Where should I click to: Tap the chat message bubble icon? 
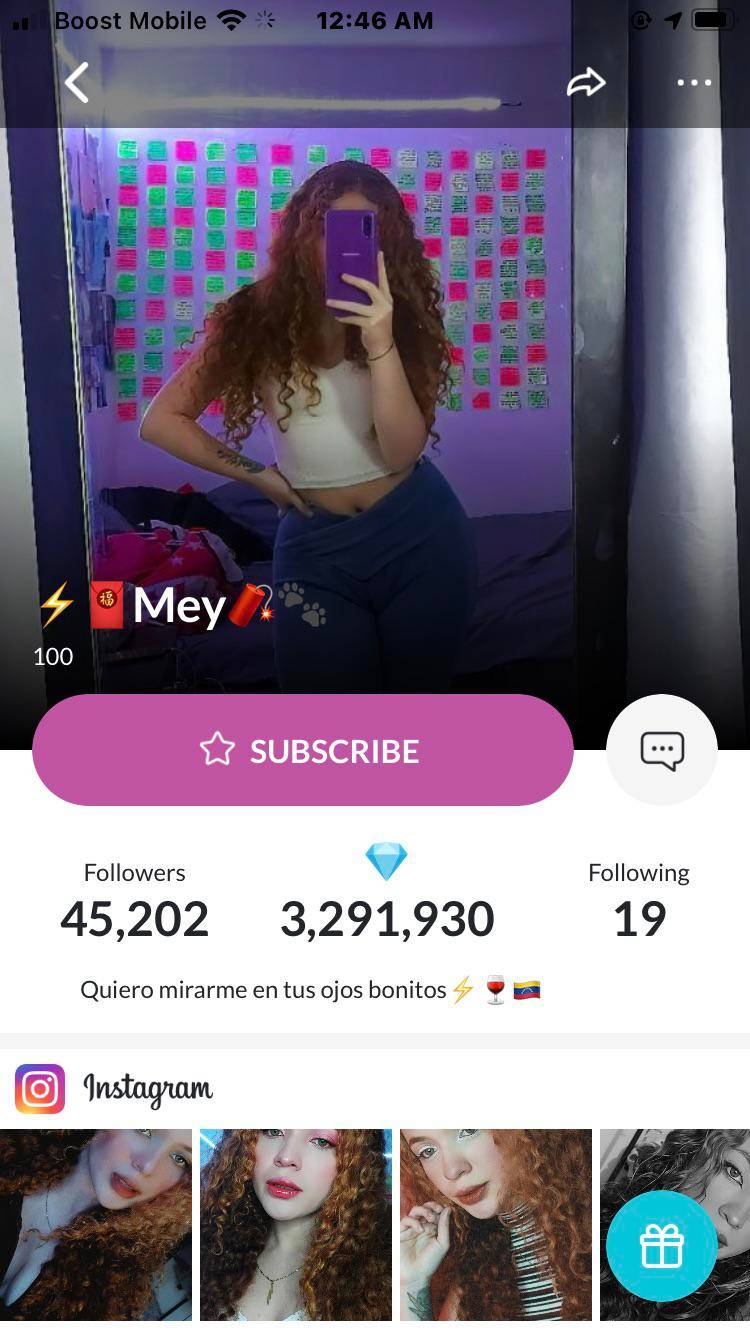(662, 750)
